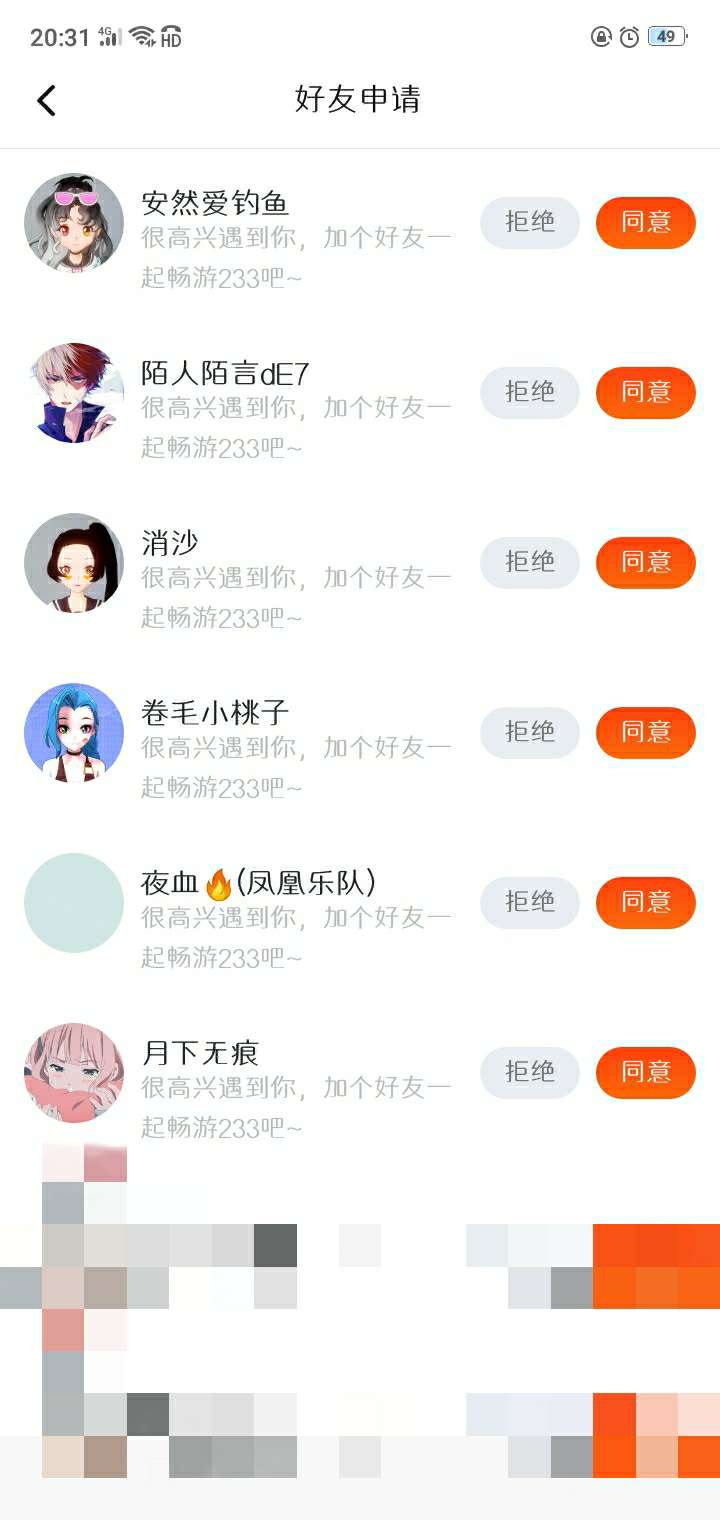The image size is (720, 1520).
Task: Open 月下无痕's avatar
Action: coord(74,1072)
